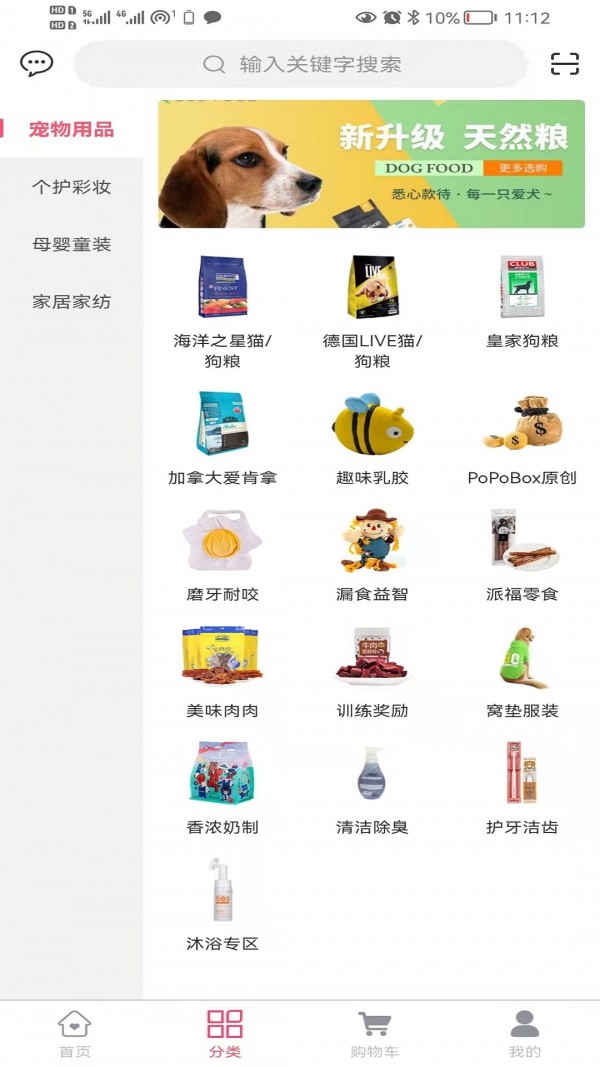This screenshot has height=1067, width=600.
Task: Switch to the 我的 profile tab
Action: (x=524, y=1034)
